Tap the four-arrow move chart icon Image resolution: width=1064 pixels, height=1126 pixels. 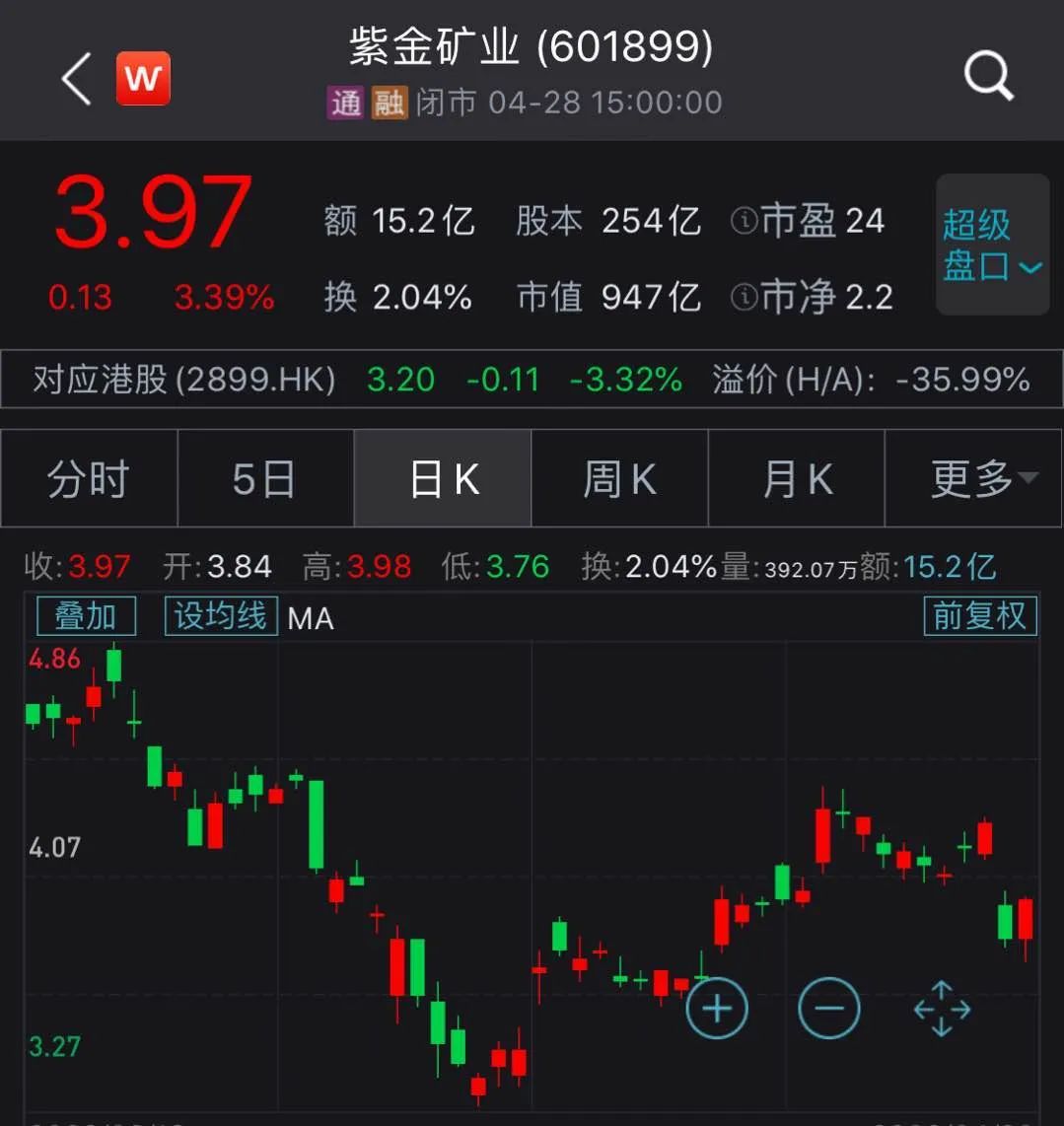tap(942, 1009)
